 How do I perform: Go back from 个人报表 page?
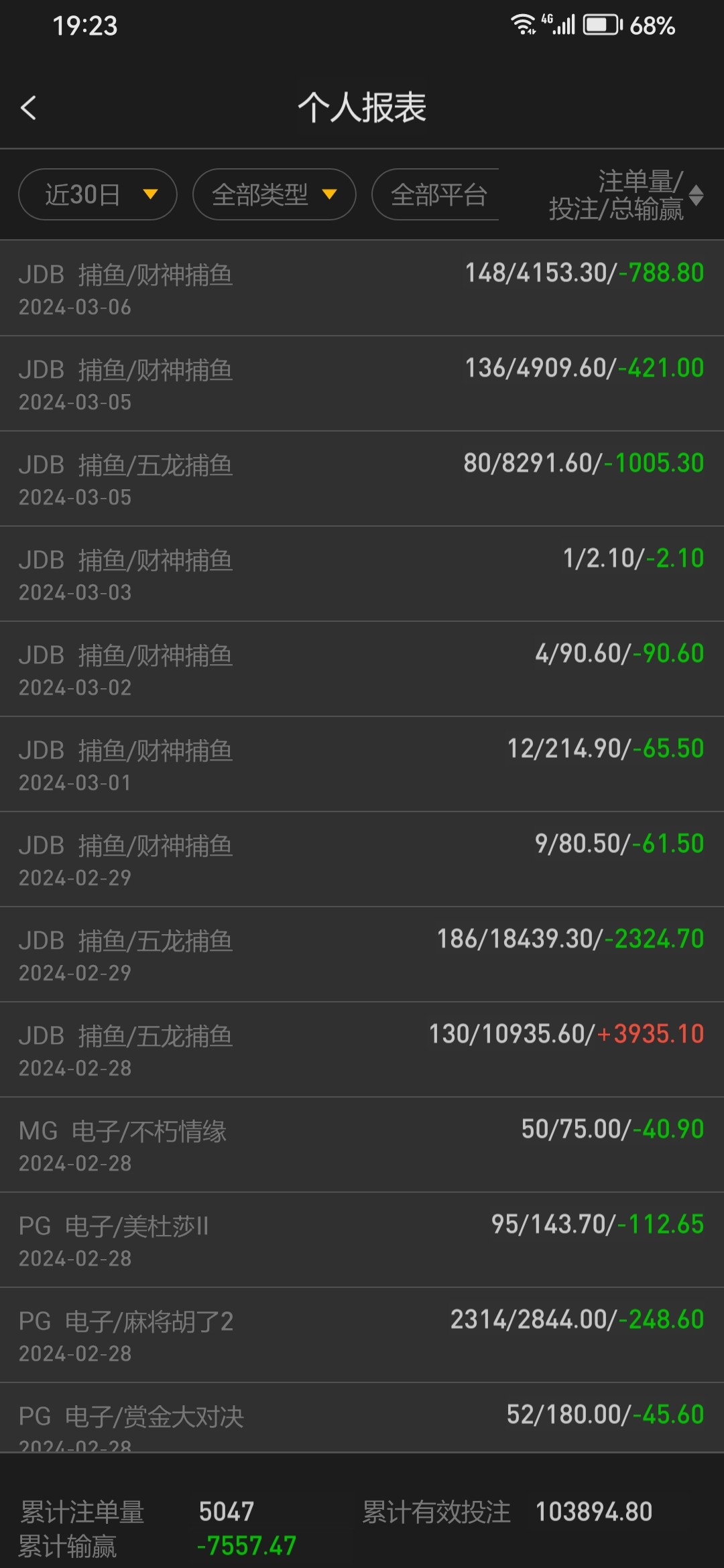[28, 108]
